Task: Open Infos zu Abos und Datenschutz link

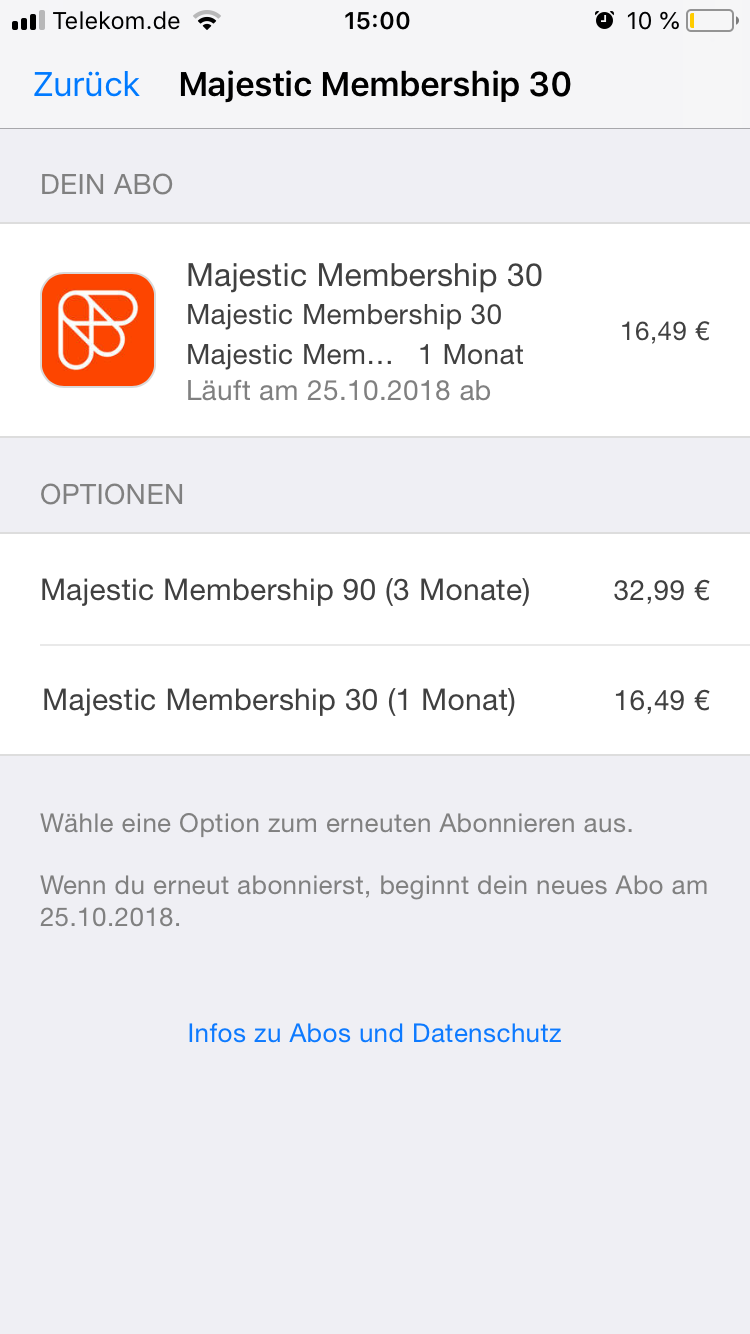Action: pyautogui.click(x=374, y=1033)
